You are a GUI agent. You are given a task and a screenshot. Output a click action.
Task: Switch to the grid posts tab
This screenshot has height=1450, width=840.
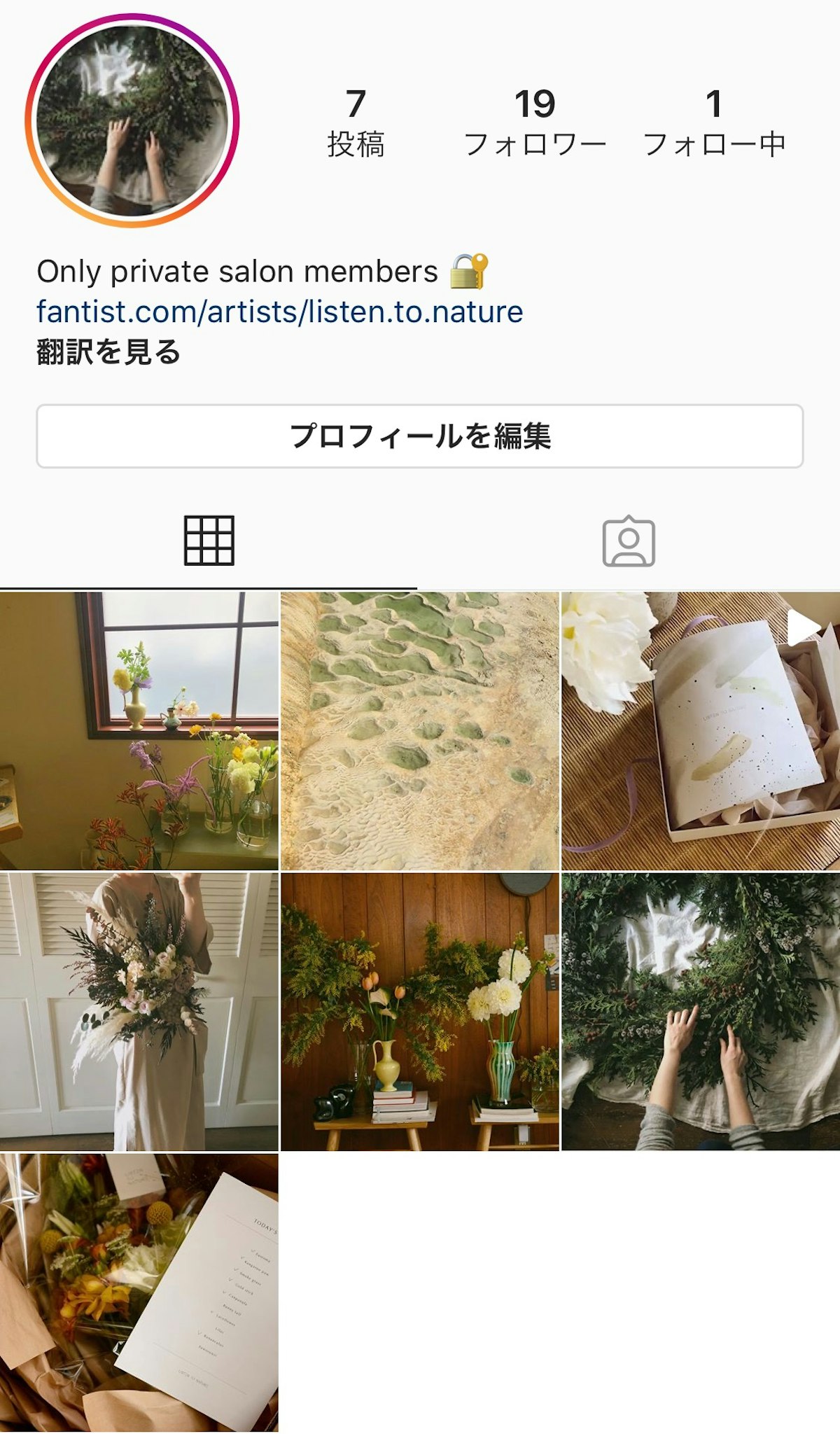pyautogui.click(x=209, y=541)
